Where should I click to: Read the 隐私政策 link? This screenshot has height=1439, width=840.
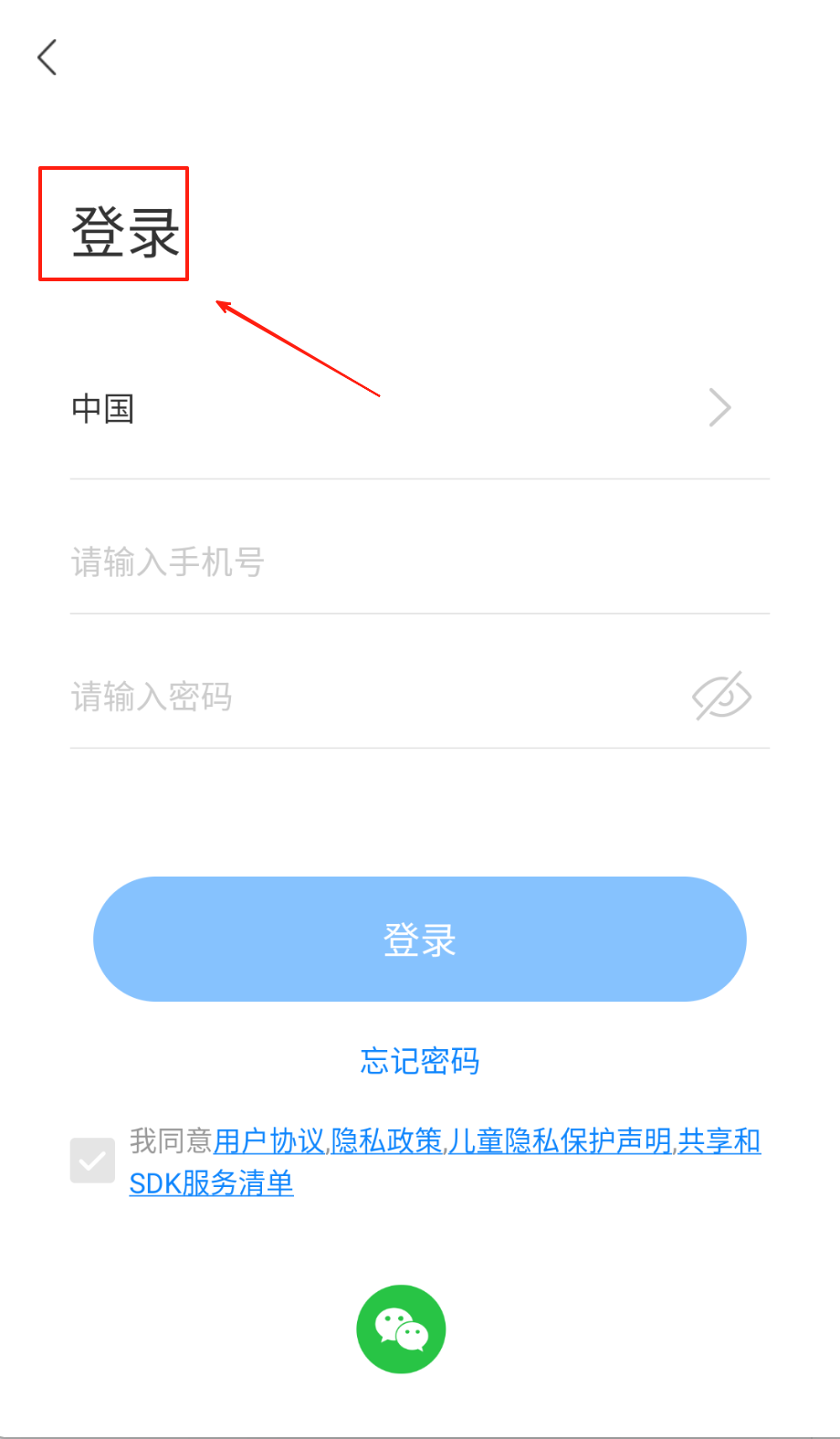(x=386, y=1141)
